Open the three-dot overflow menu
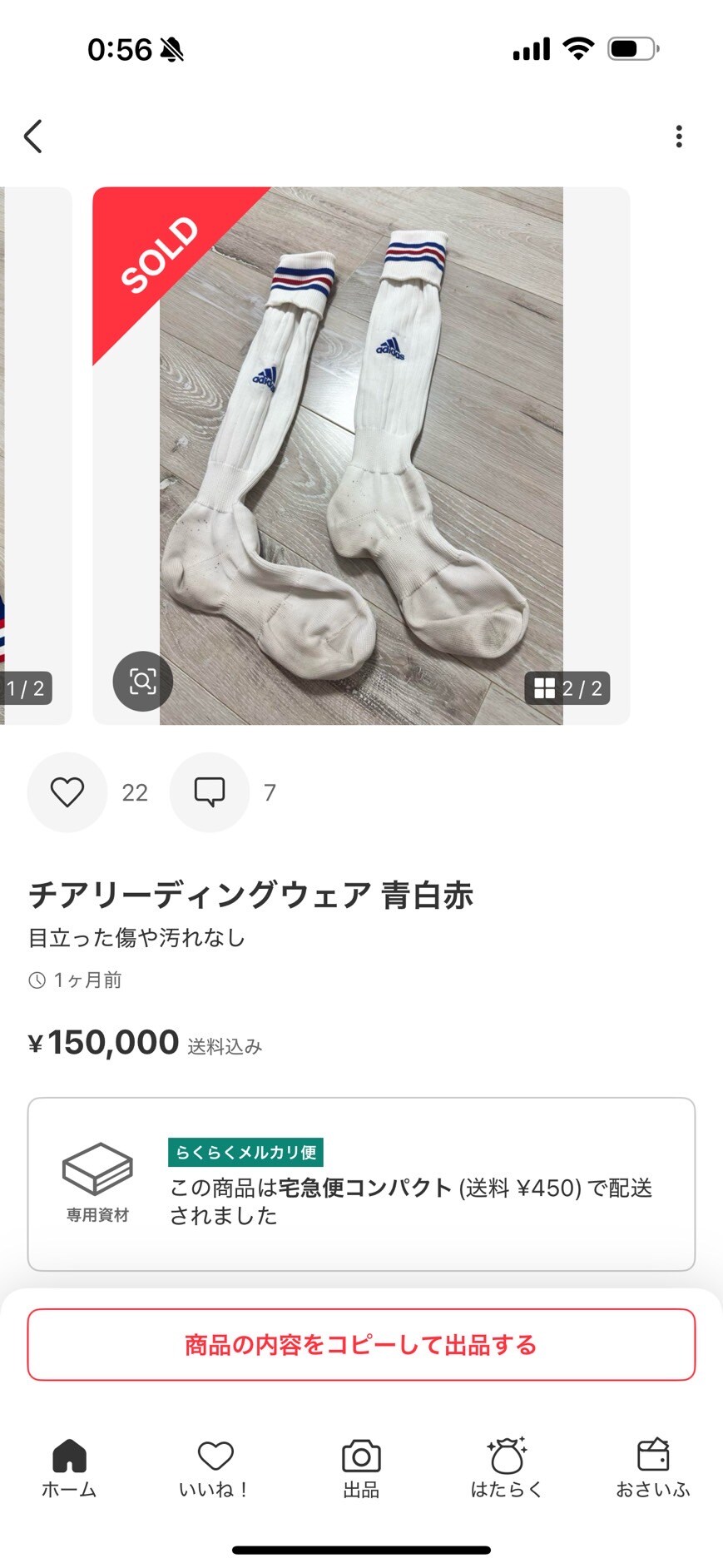 tap(680, 136)
